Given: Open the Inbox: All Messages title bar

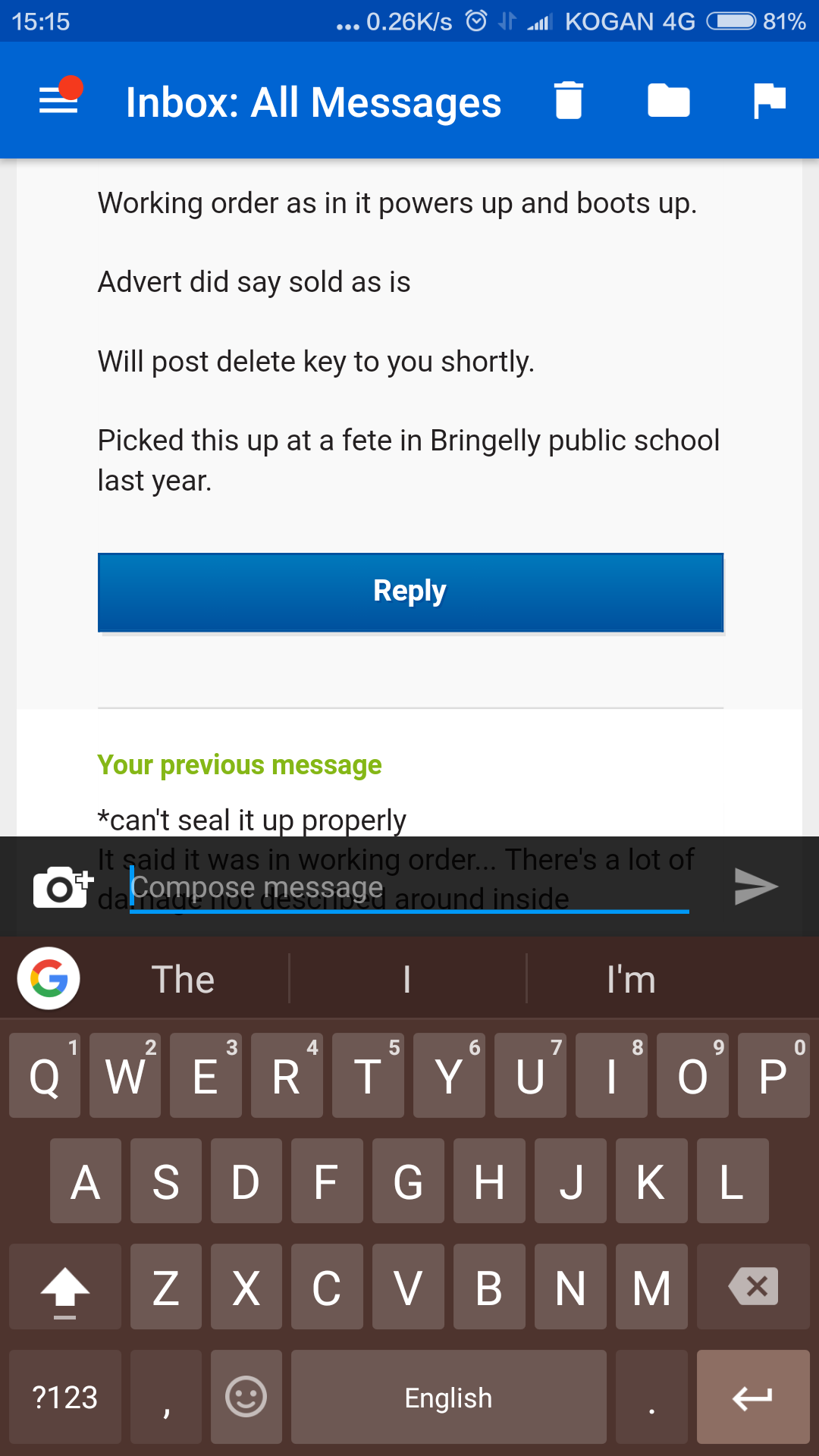Looking at the screenshot, I should click(313, 101).
